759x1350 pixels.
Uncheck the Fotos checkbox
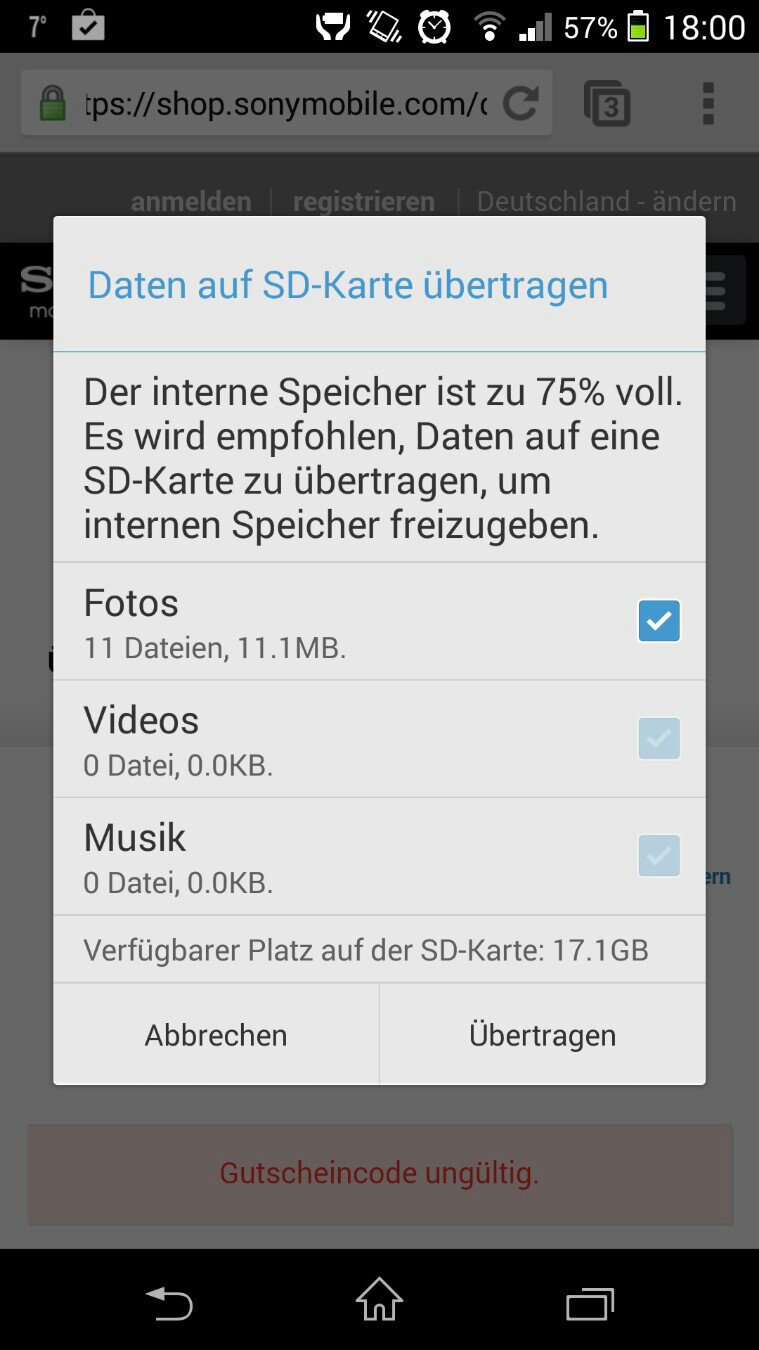tap(659, 621)
